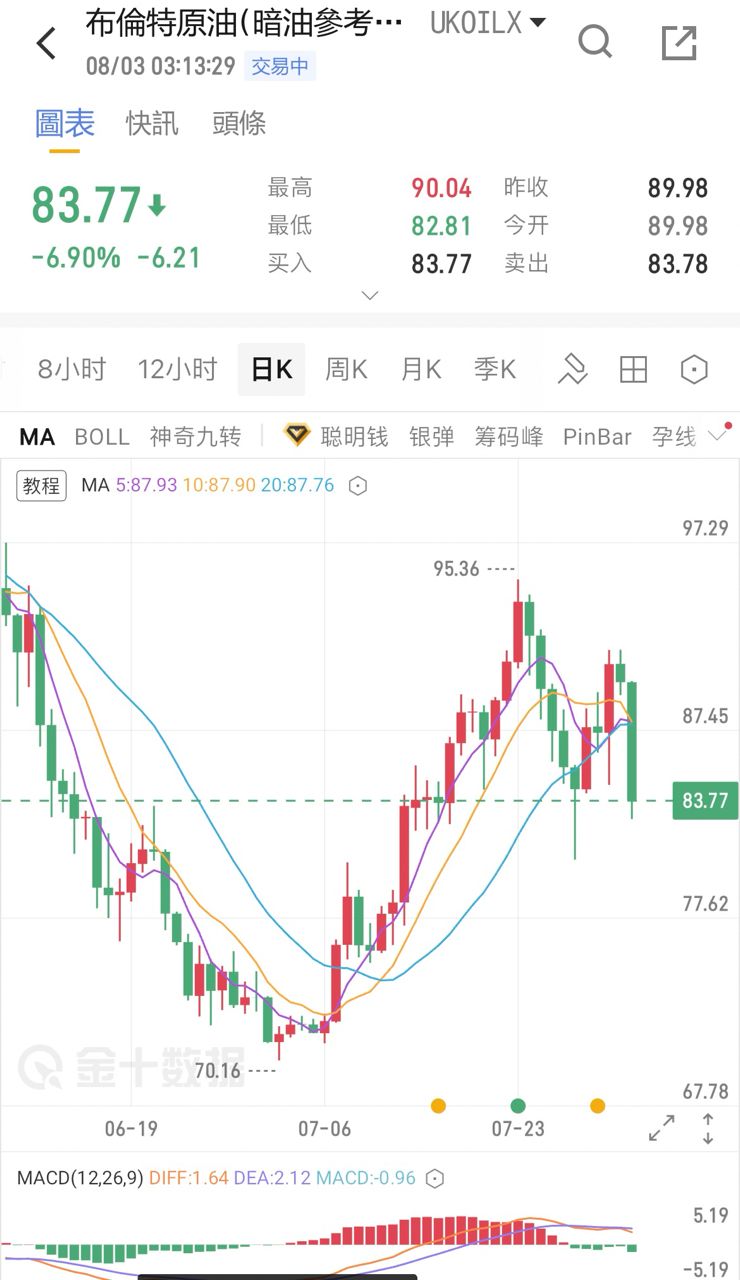Switch to the 頭條 tab

click(x=239, y=123)
